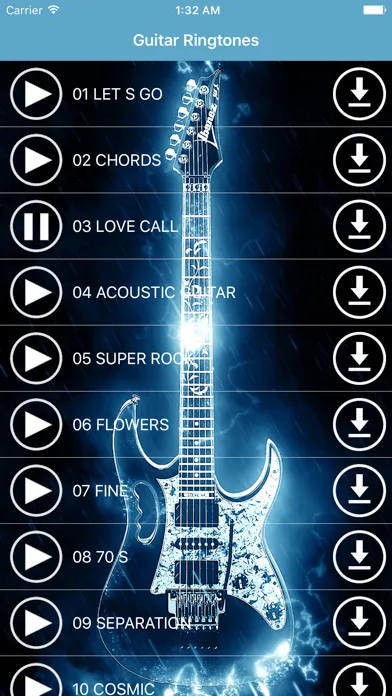392x696 pixels.
Task: Play the 01 LET S GO ringtone
Action: [x=36, y=94]
